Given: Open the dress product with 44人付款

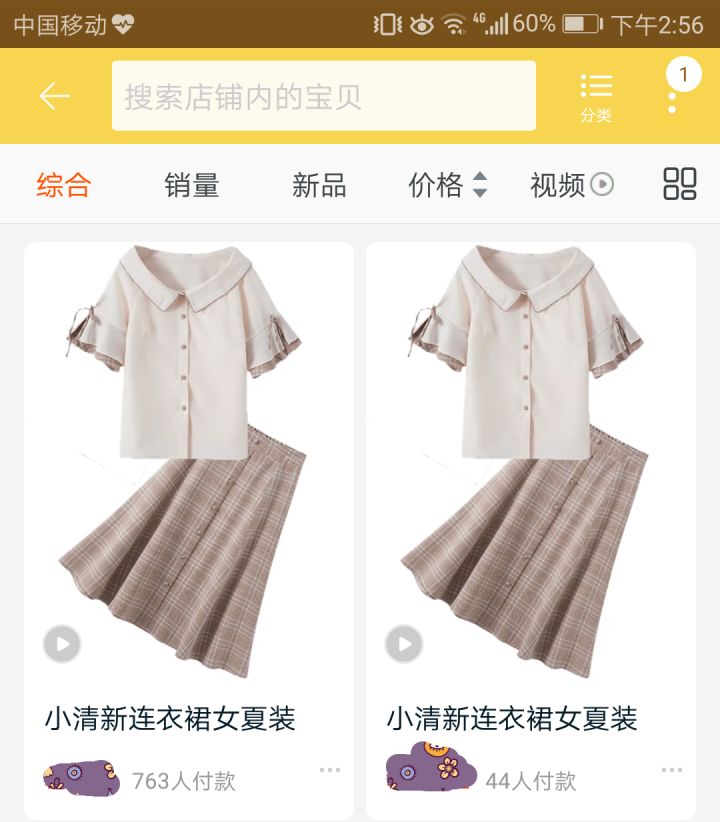Looking at the screenshot, I should [531, 460].
